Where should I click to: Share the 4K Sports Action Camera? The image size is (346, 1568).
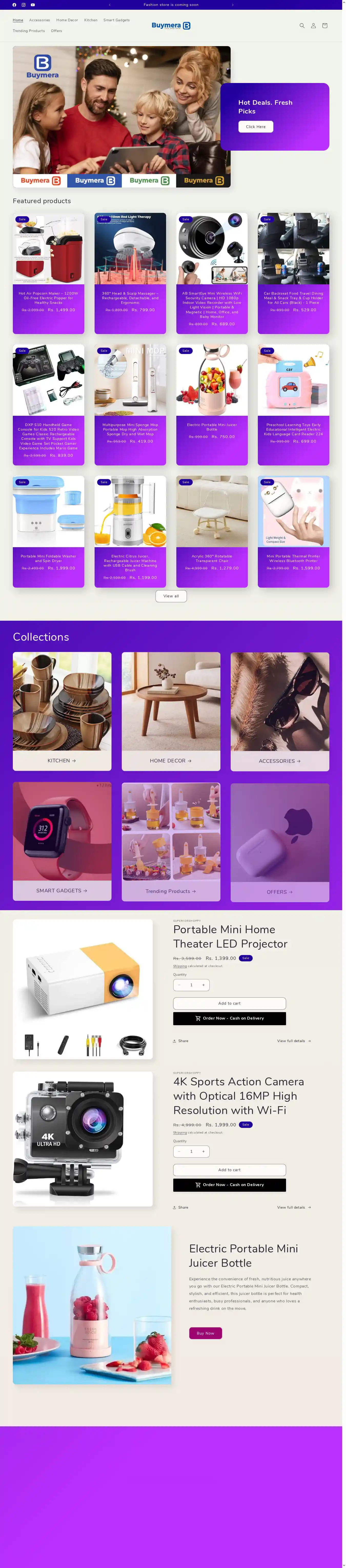point(180,1207)
